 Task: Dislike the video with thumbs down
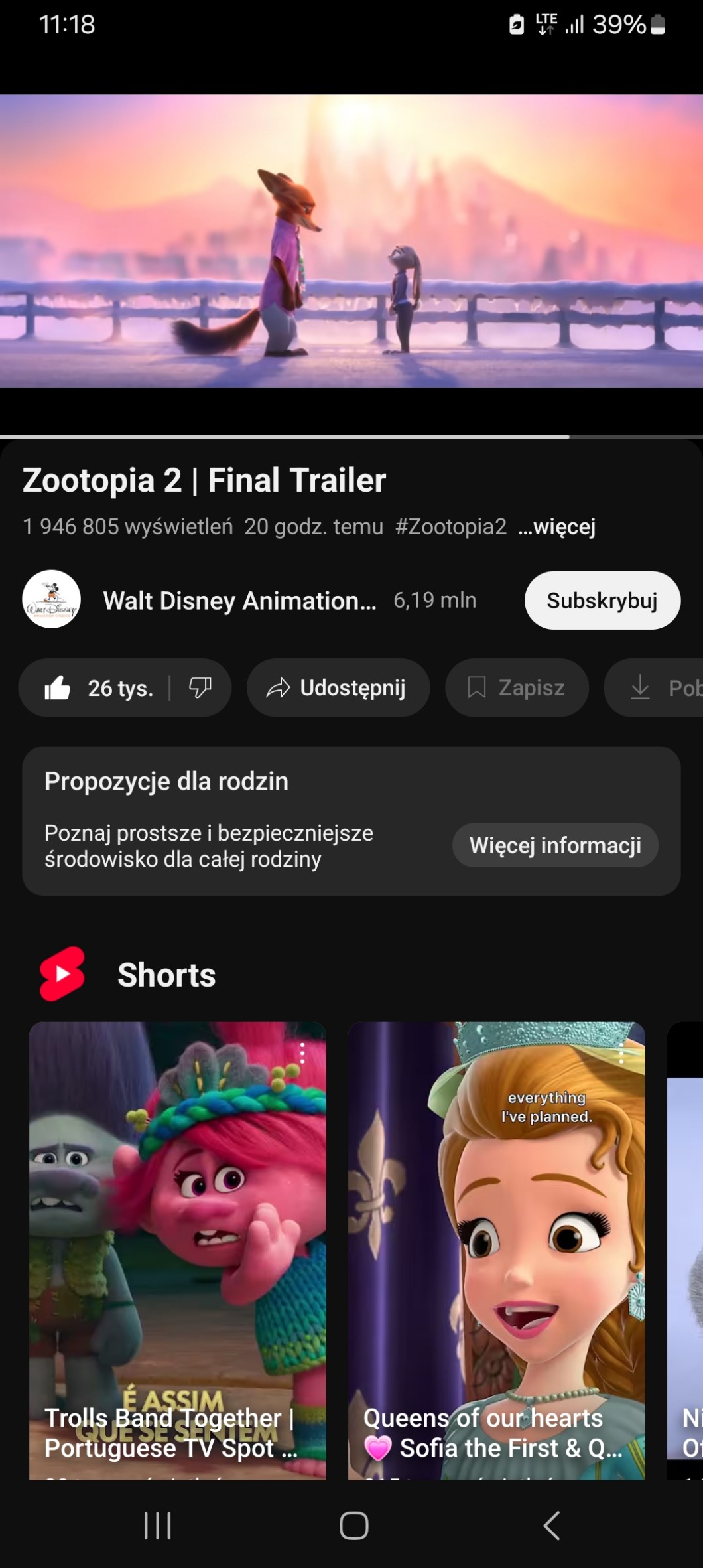coord(200,688)
